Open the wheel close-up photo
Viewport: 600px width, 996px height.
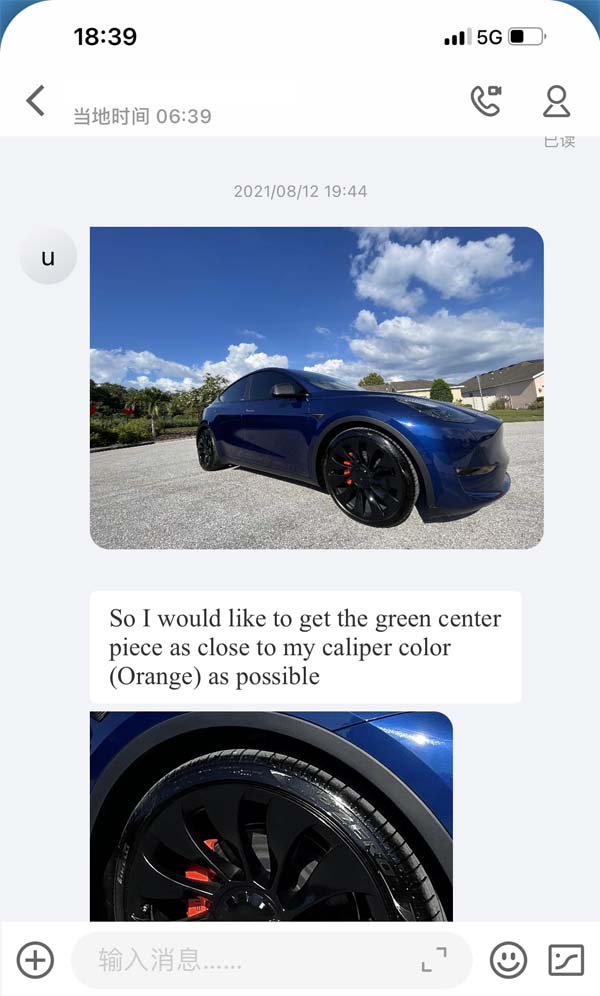coord(271,815)
